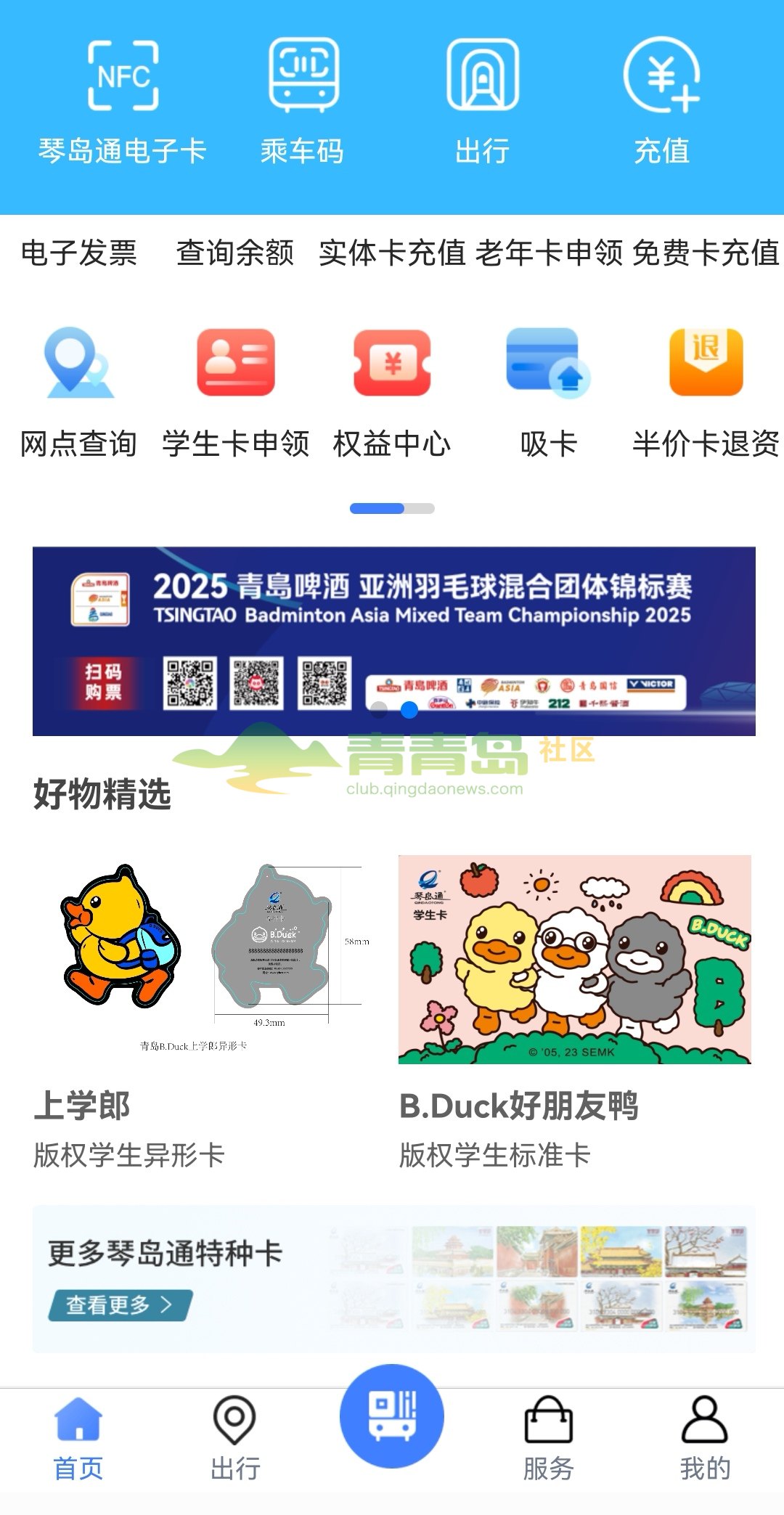The width and height of the screenshot is (784, 1515).
Task: Tap the 充值 recharge shortcut
Action: [661, 102]
